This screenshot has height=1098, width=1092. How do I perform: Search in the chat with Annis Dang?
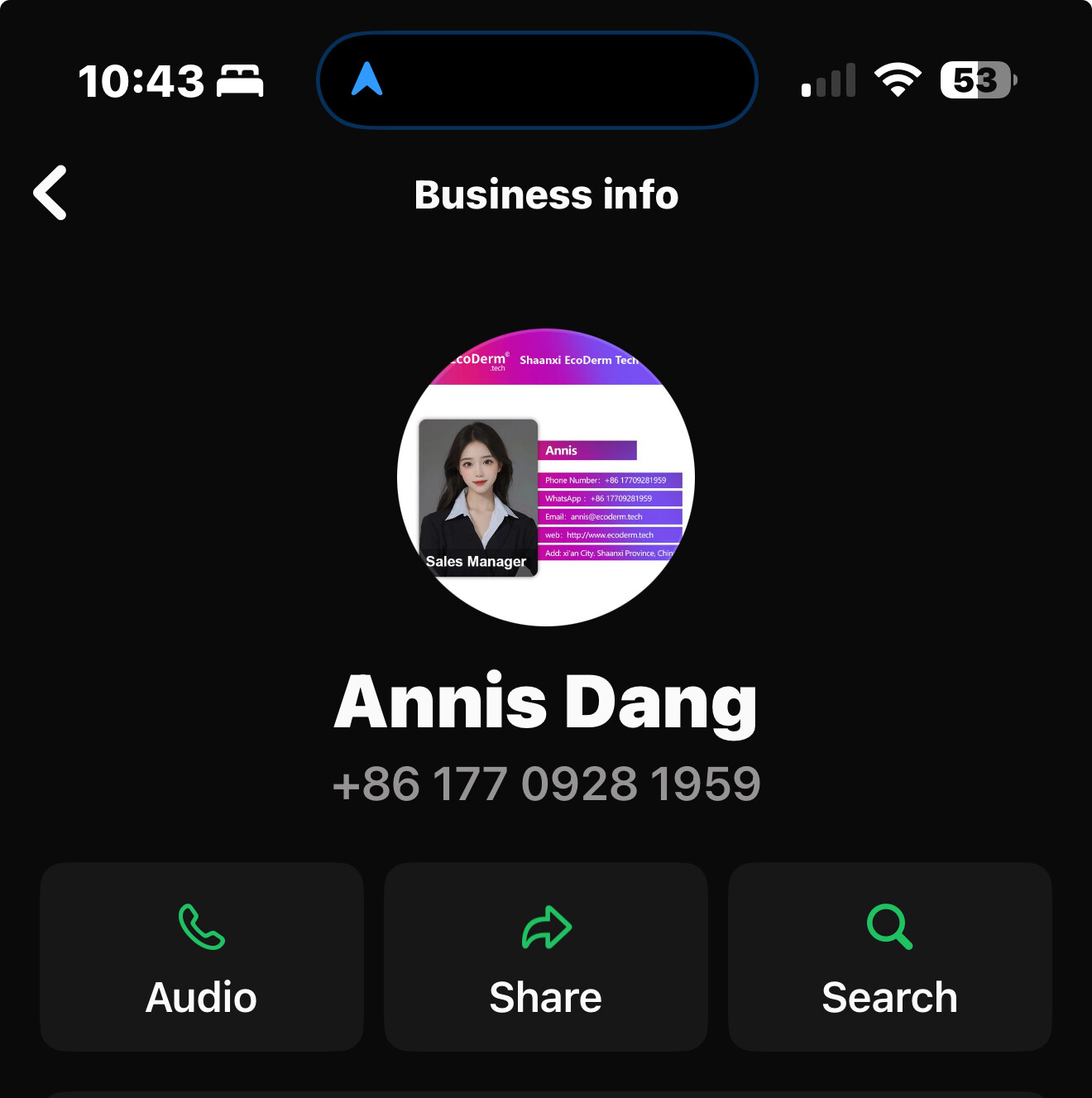tap(889, 957)
